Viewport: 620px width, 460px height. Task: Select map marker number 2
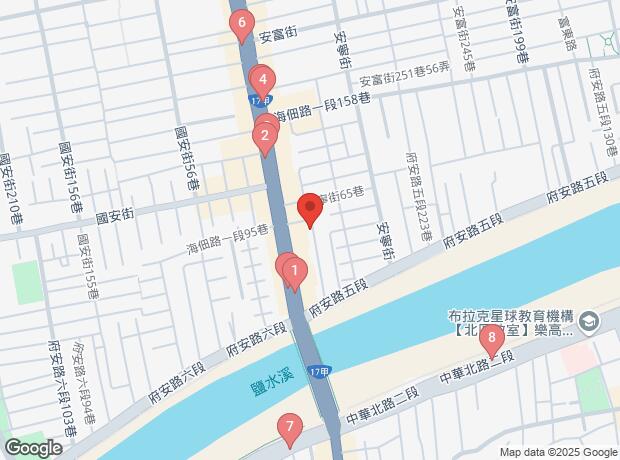tap(265, 136)
